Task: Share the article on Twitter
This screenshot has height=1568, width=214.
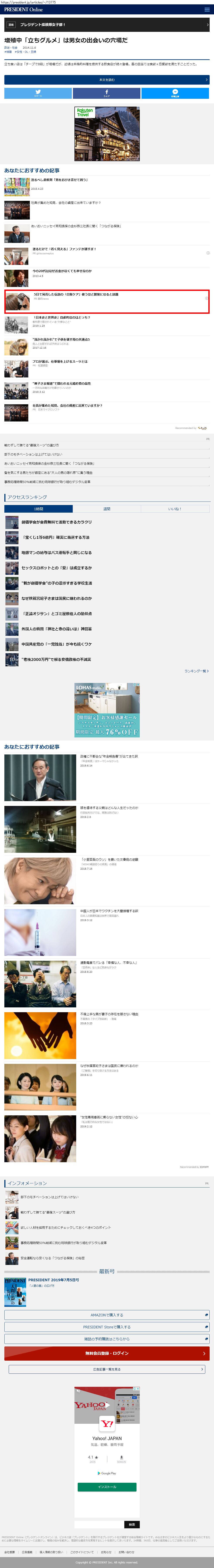Action: point(38,93)
